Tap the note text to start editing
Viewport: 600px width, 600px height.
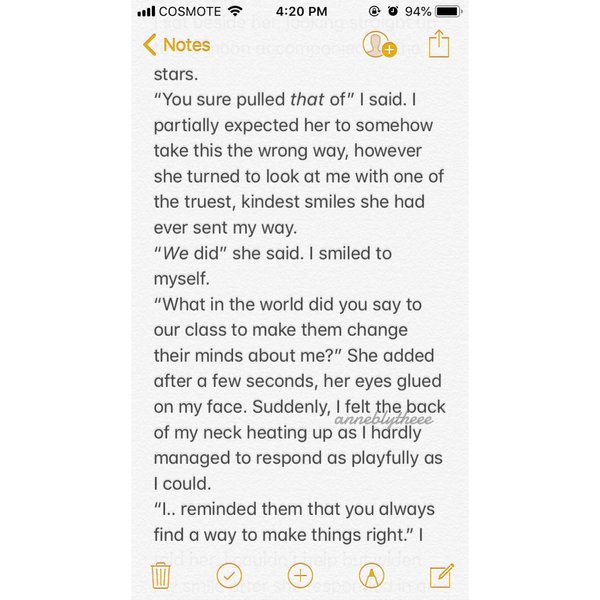click(x=300, y=300)
